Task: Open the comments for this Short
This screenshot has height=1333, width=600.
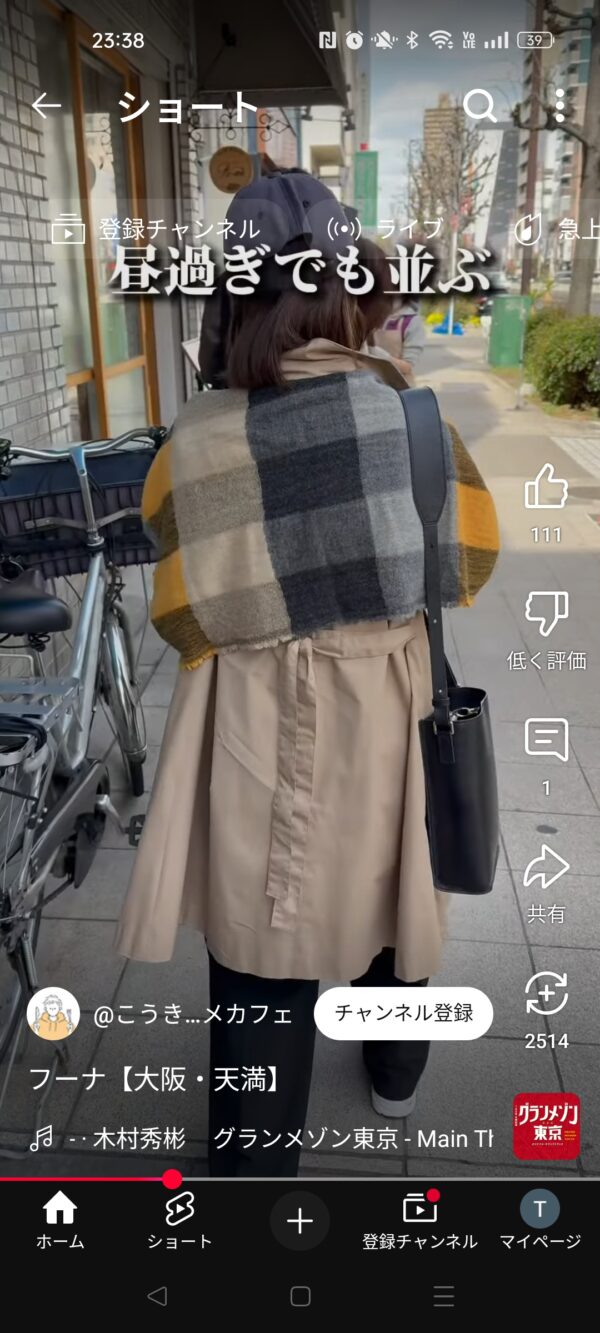Action: pyautogui.click(x=546, y=757)
